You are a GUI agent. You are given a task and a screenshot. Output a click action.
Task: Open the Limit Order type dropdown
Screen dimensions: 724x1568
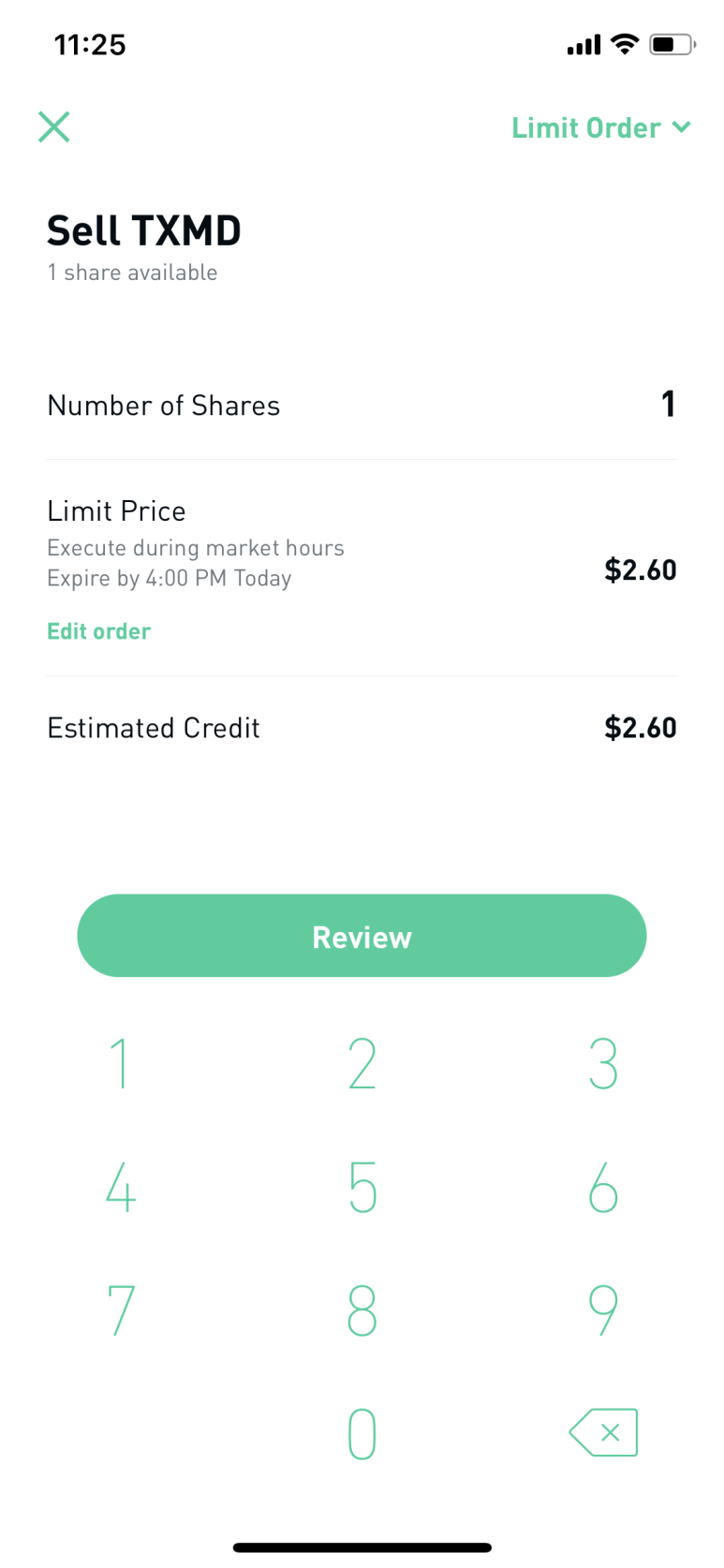click(600, 127)
